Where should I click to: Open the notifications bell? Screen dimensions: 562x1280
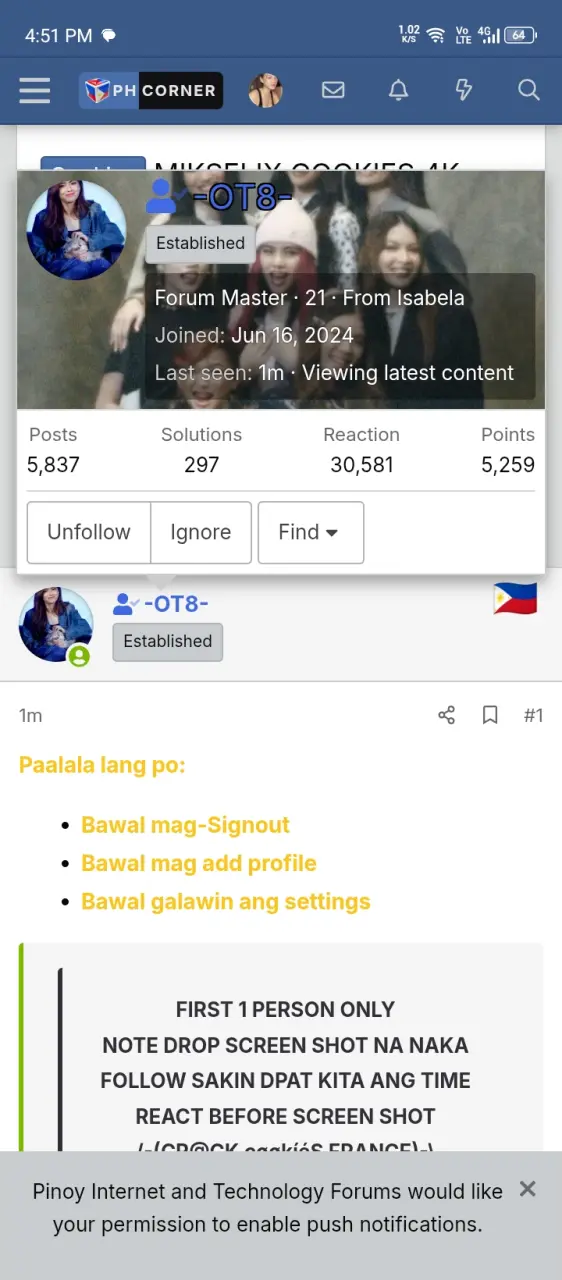point(398,90)
